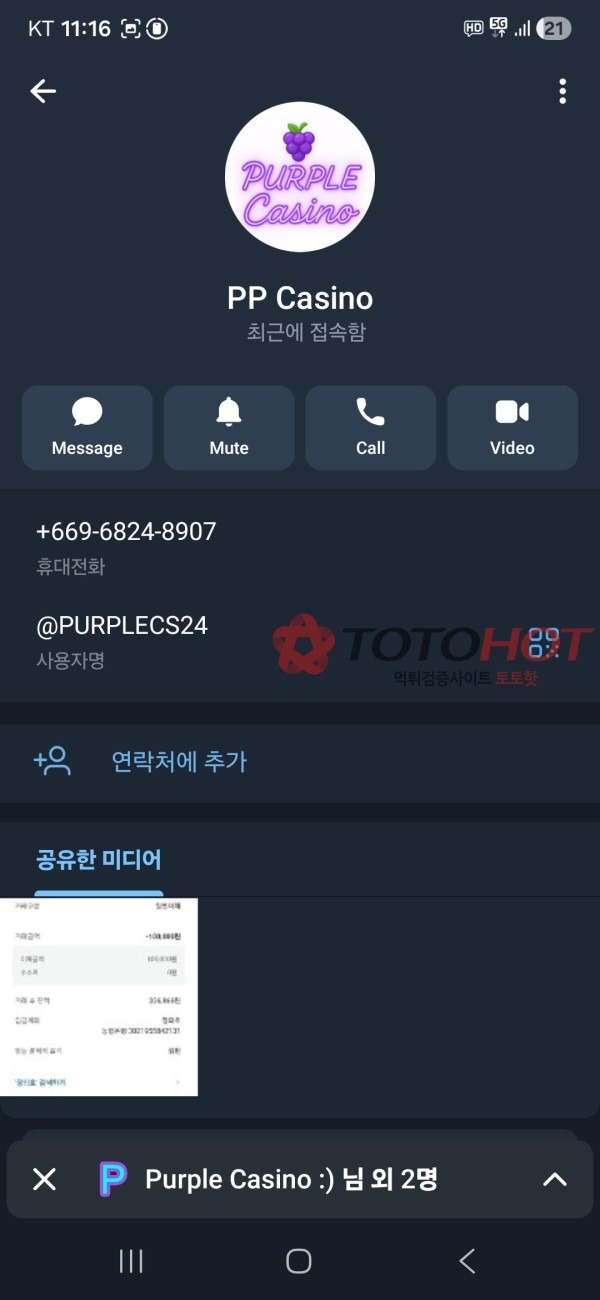Screen dimensions: 600x1300
Task: View the PP Casino profile photo
Action: coord(300,177)
